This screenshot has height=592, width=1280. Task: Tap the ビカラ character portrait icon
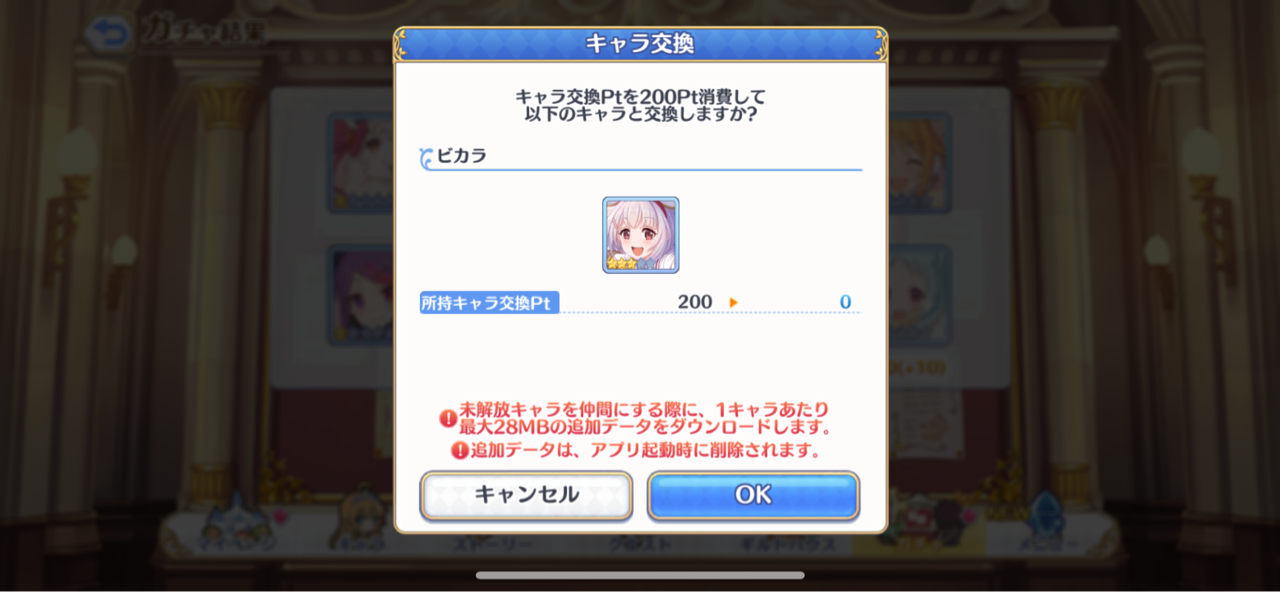(x=640, y=235)
